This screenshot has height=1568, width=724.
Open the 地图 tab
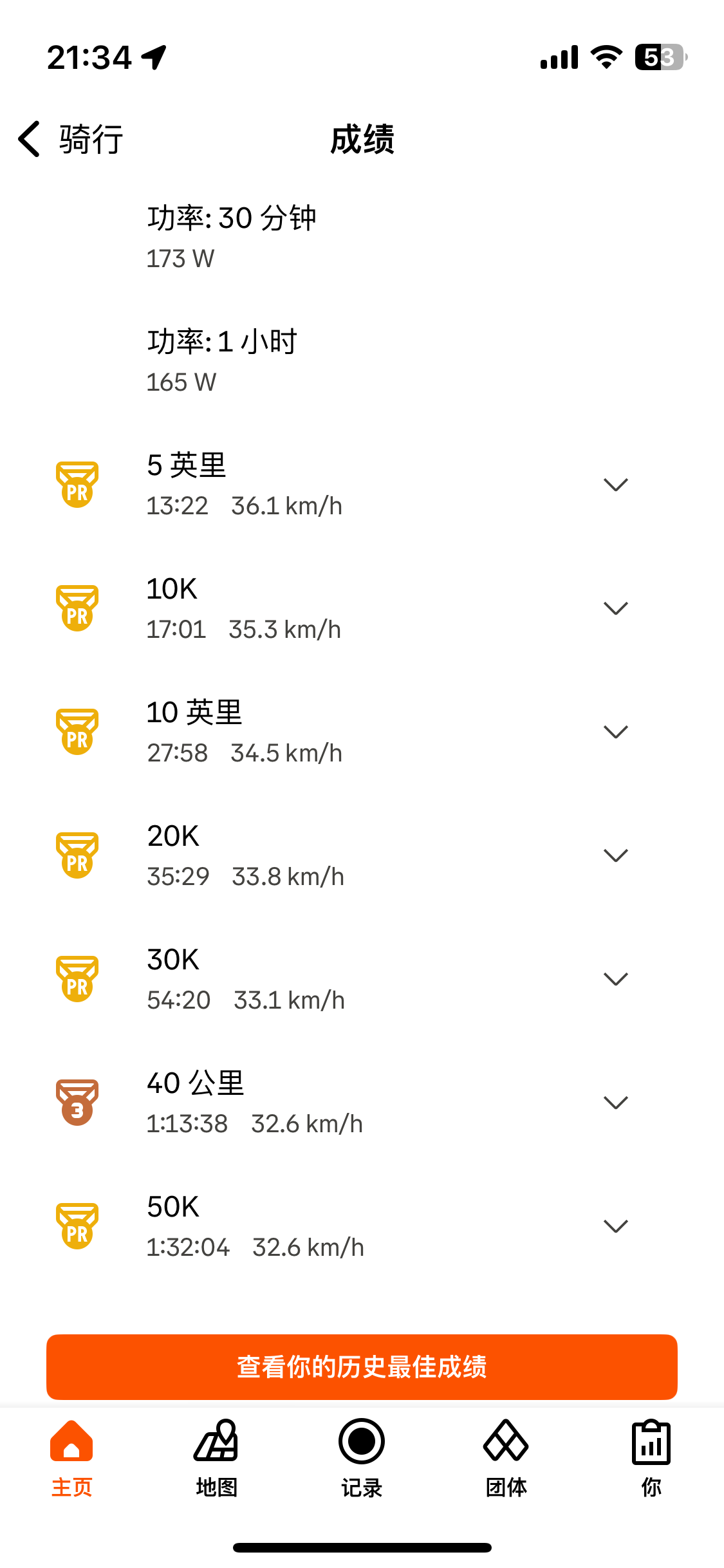click(217, 1459)
